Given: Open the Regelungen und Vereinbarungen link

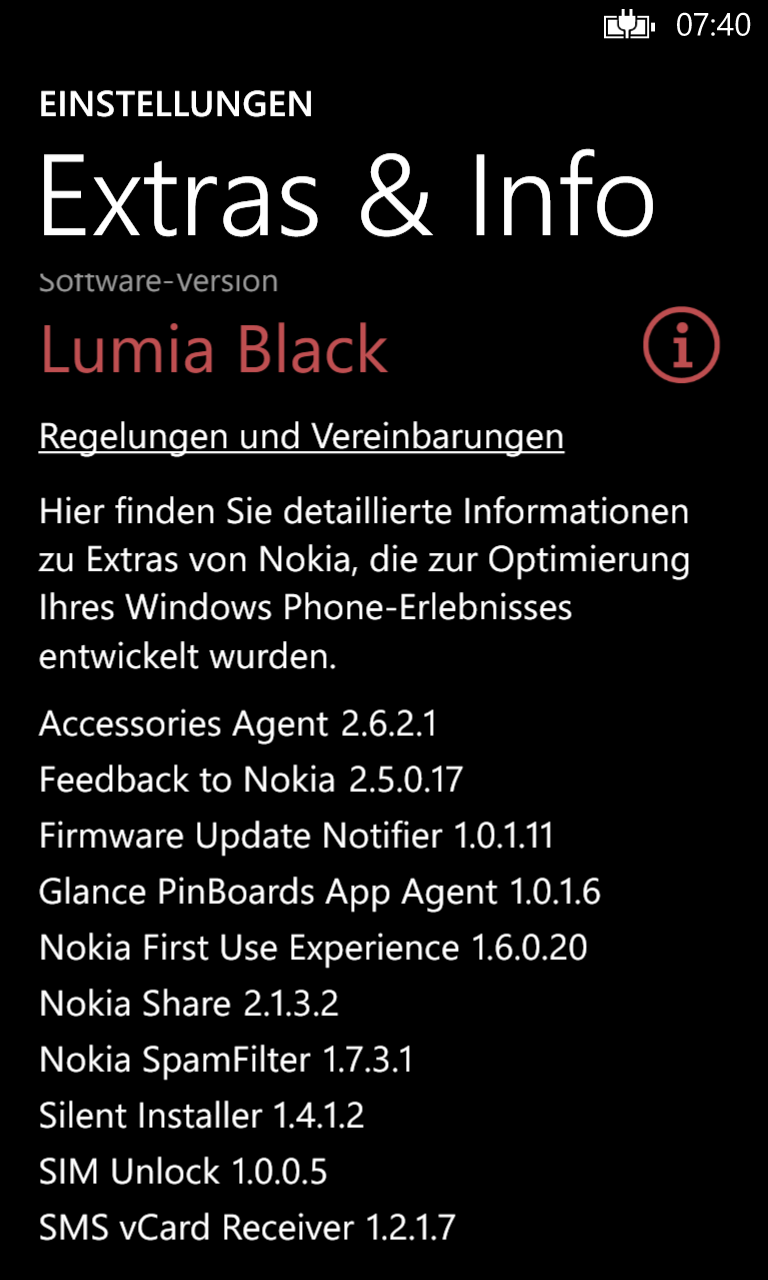Looking at the screenshot, I should point(301,437).
